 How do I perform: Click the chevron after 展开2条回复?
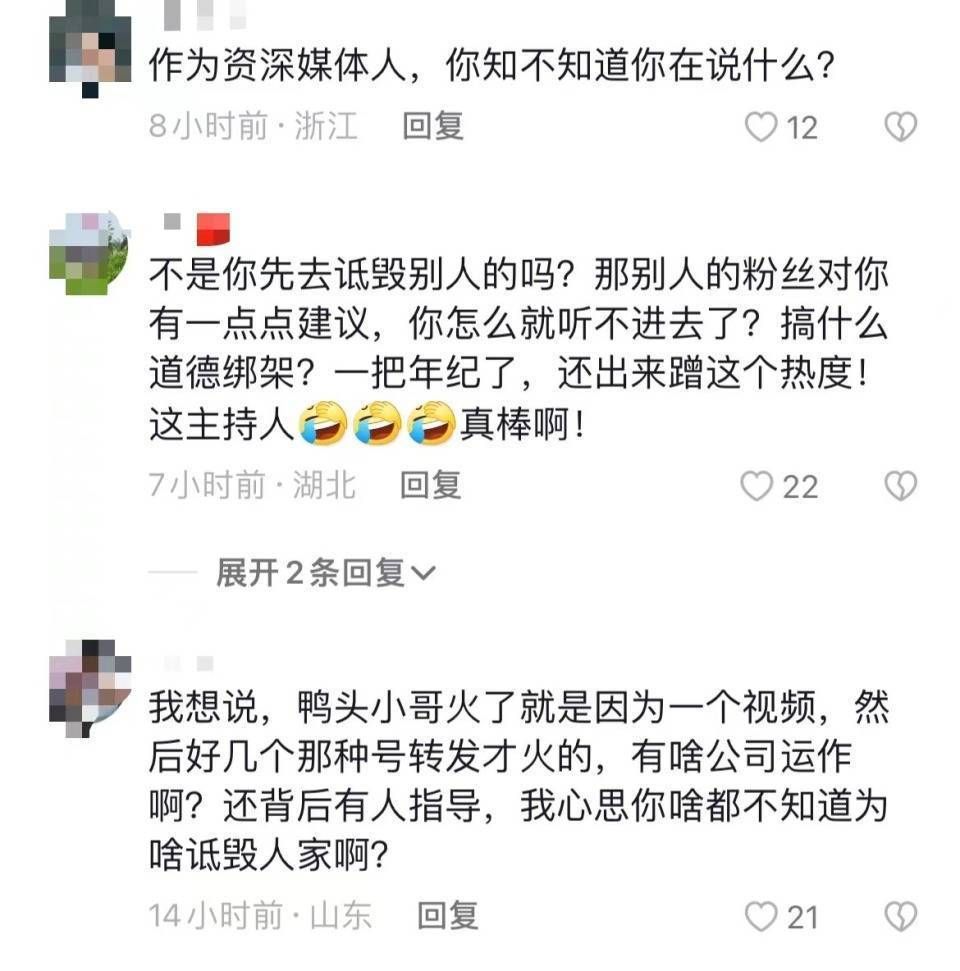pyautogui.click(x=424, y=572)
